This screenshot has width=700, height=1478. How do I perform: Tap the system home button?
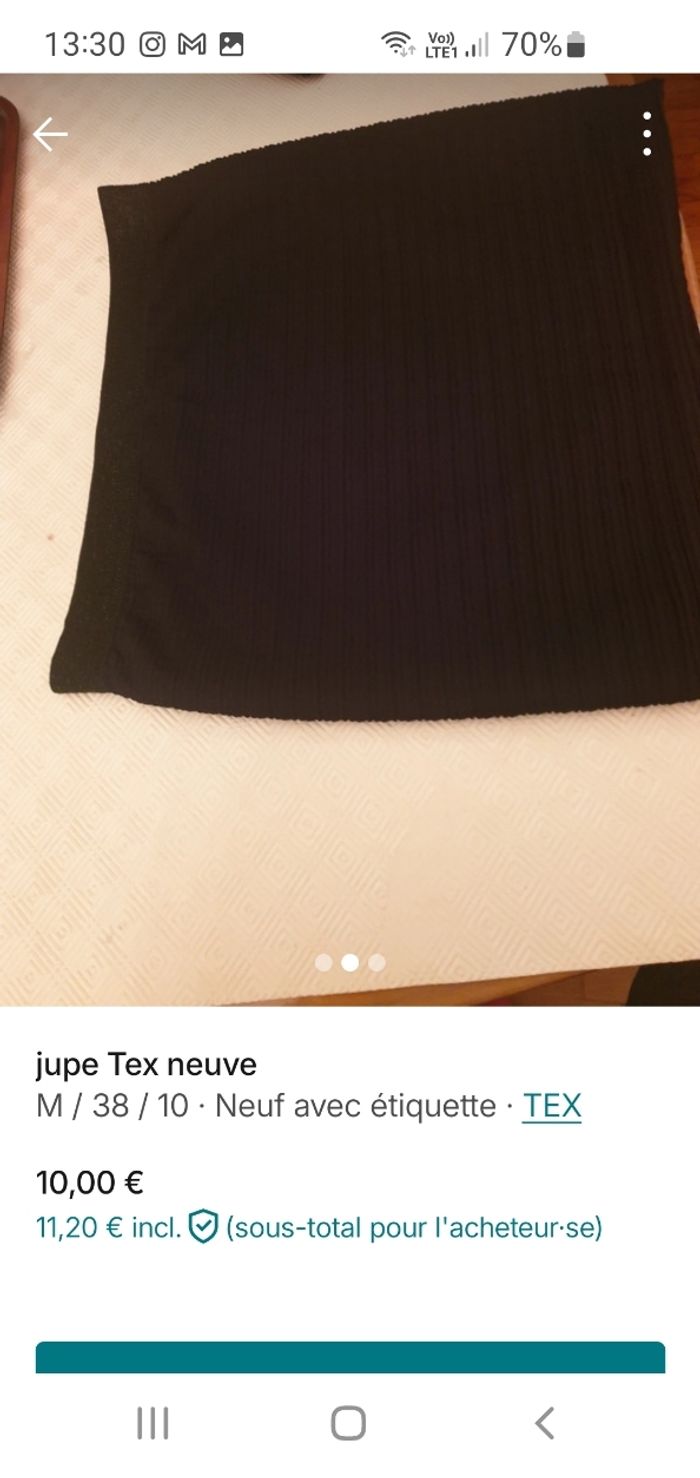[x=348, y=1422]
